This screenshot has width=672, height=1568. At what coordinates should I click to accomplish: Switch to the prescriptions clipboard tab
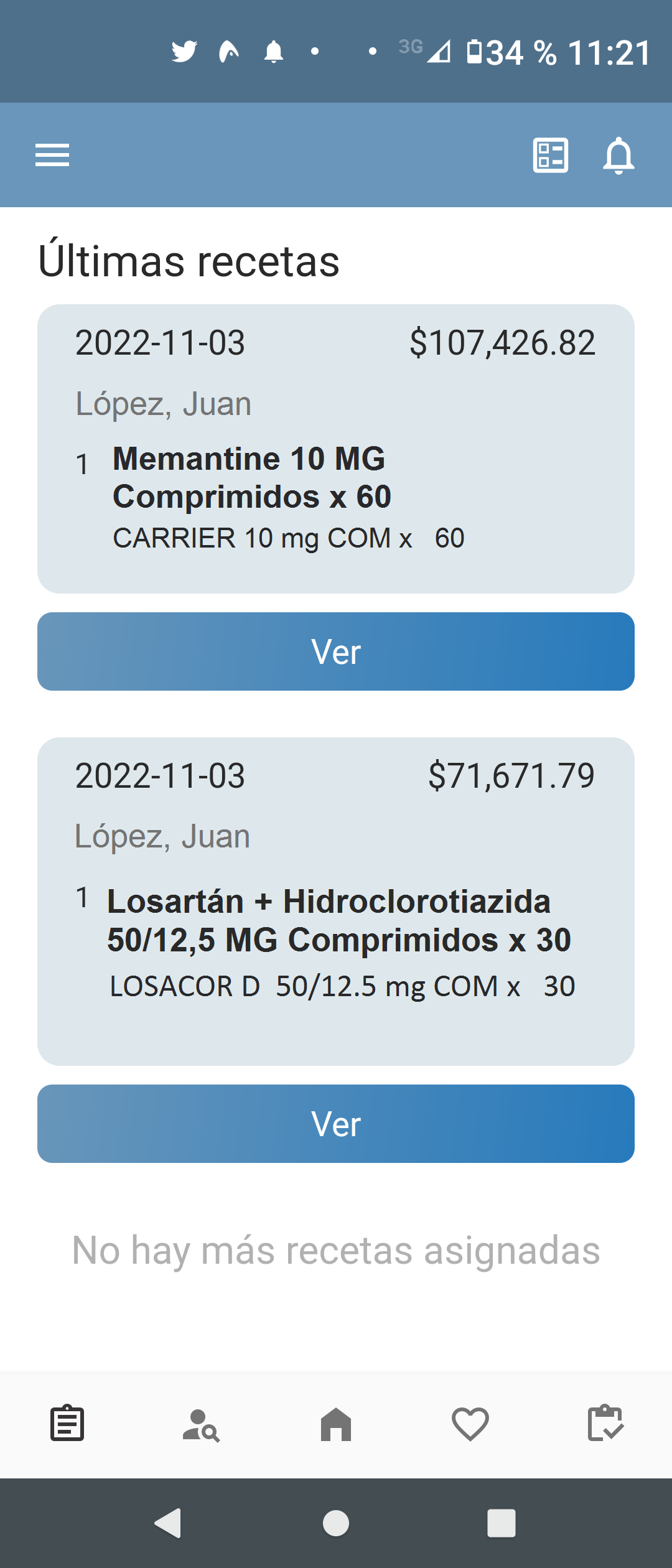point(67,1423)
